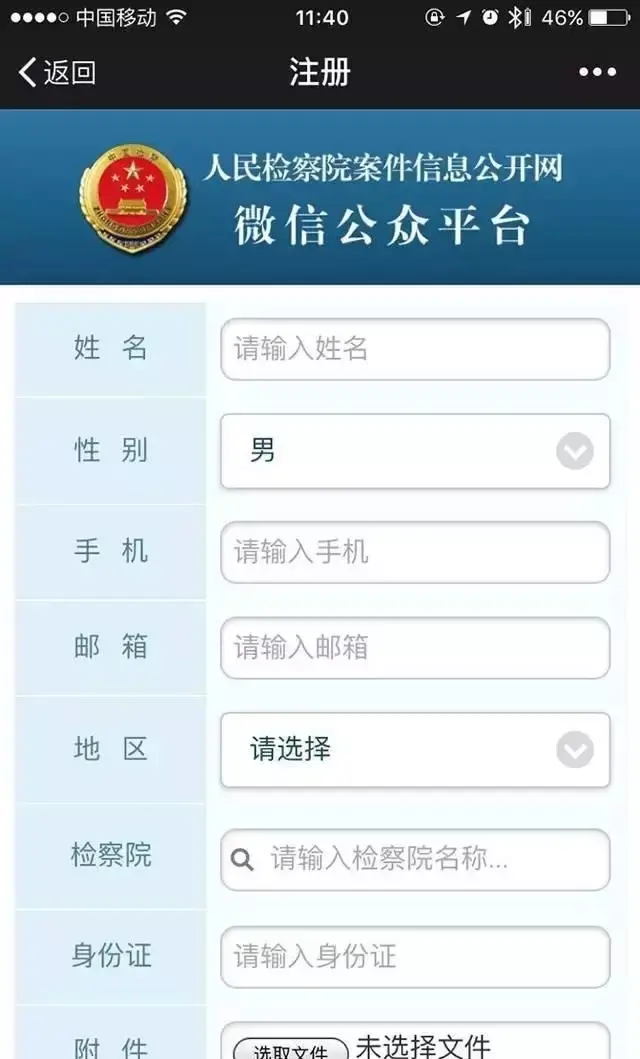
Task: Enter the 身份证 ID number field
Action: coord(415,957)
